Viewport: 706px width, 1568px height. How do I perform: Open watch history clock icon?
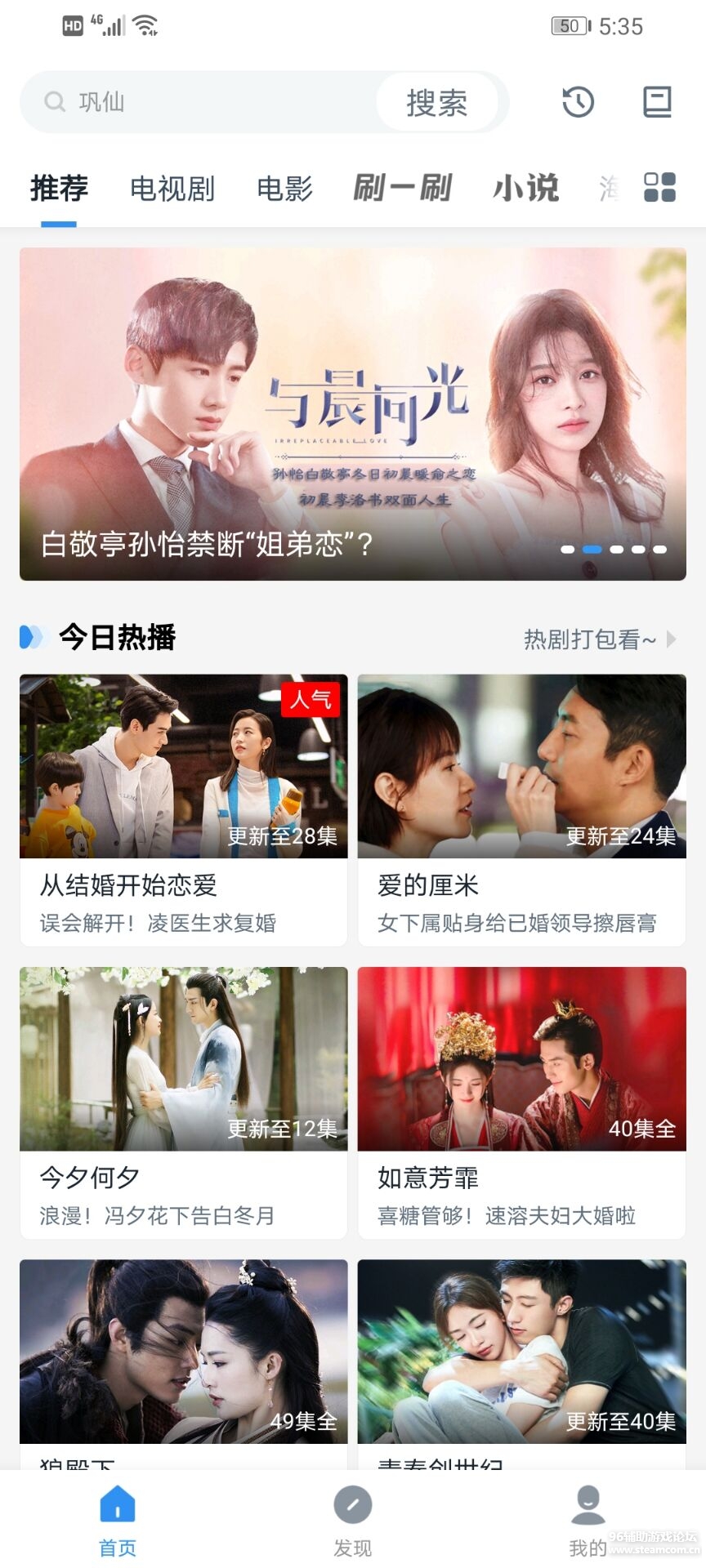(x=578, y=103)
